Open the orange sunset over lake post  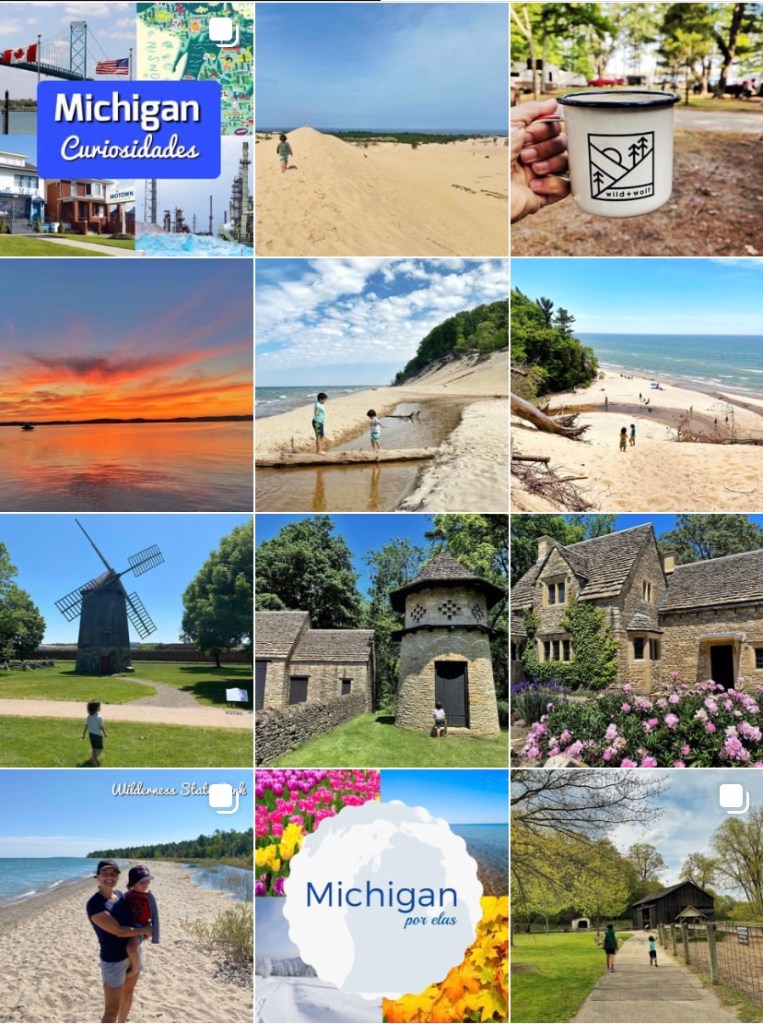point(126,385)
